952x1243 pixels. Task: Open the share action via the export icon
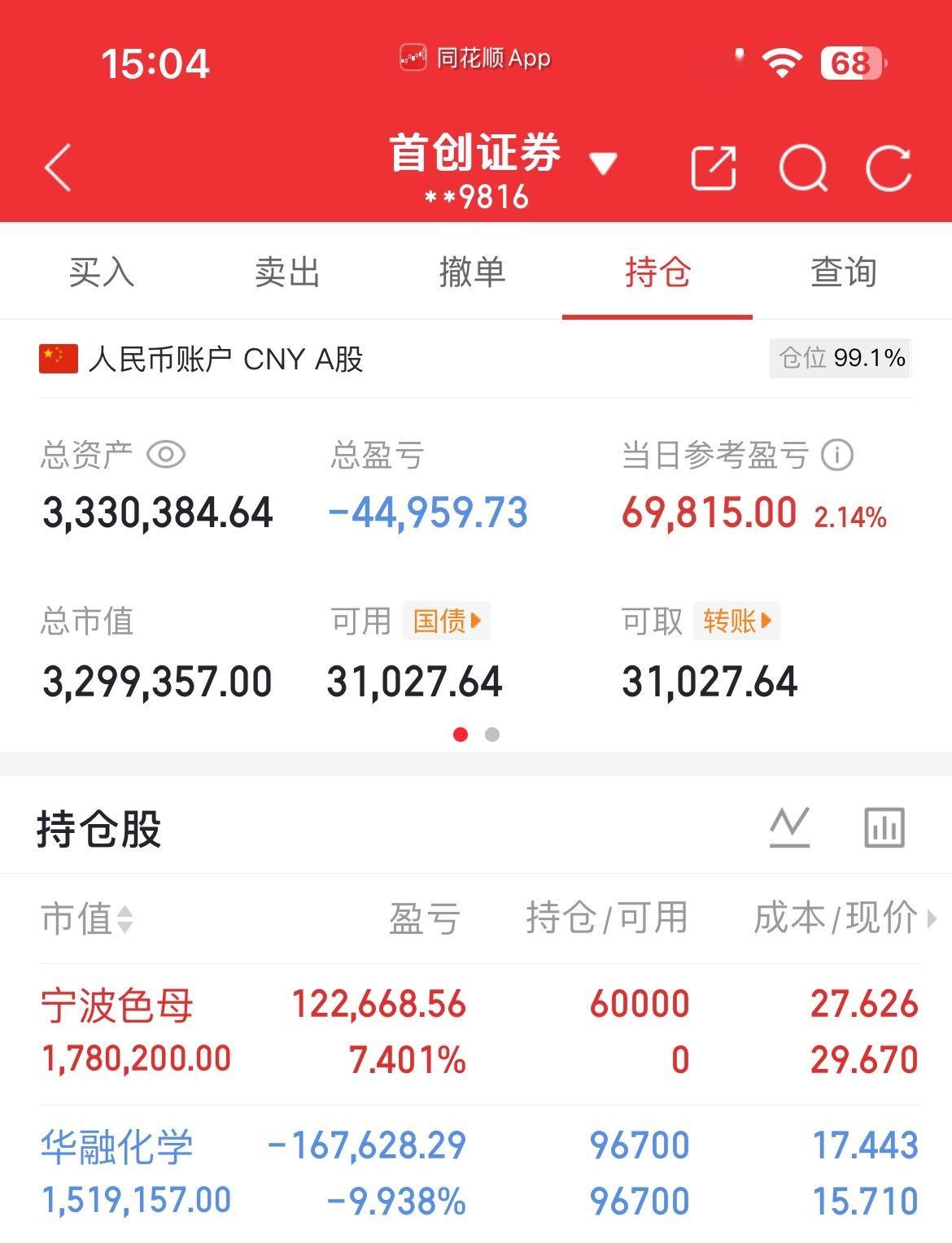712,168
